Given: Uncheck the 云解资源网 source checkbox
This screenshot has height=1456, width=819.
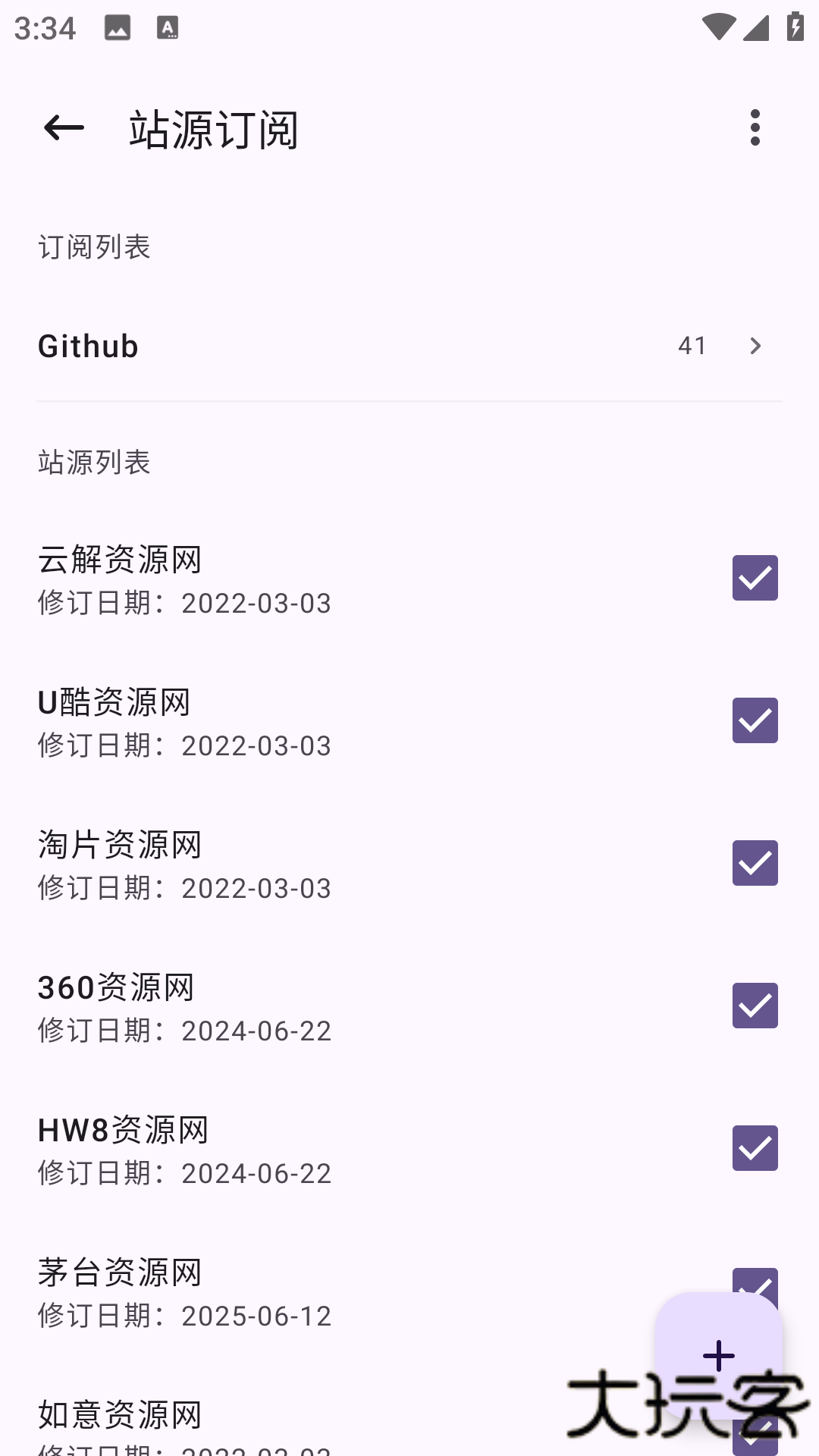Looking at the screenshot, I should [755, 579].
